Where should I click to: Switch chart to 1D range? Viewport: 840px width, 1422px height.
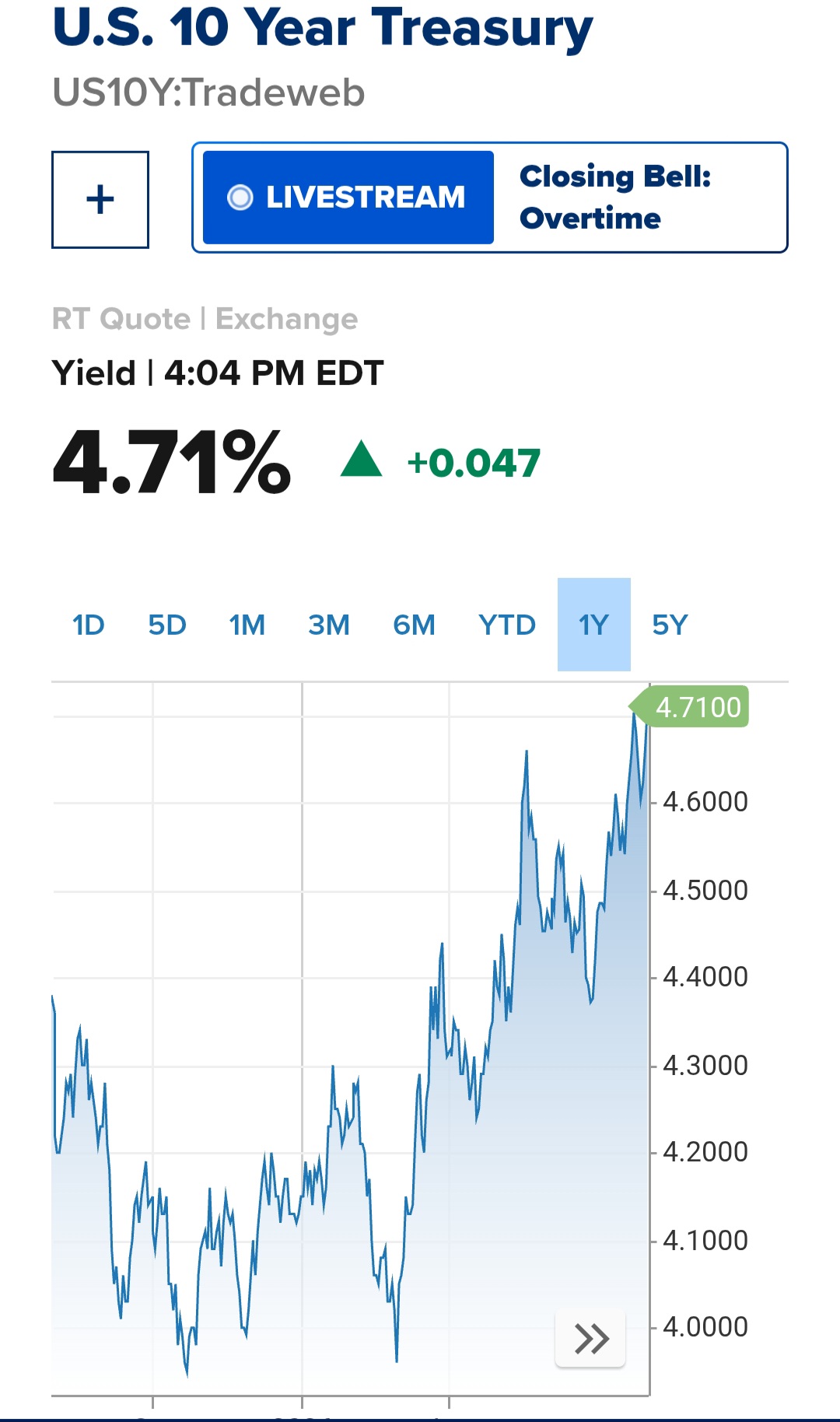(x=88, y=625)
